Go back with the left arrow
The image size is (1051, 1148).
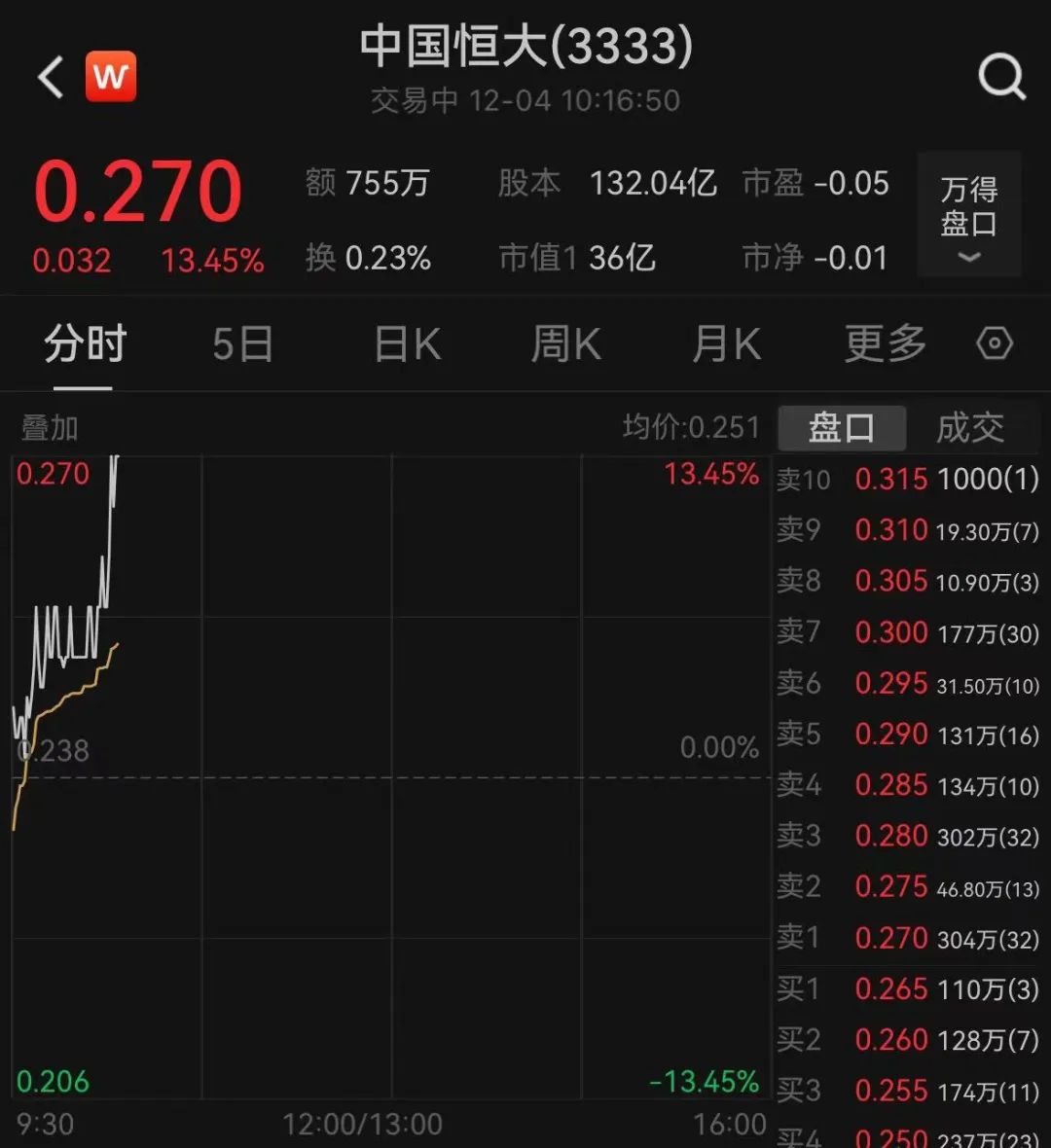(51, 77)
